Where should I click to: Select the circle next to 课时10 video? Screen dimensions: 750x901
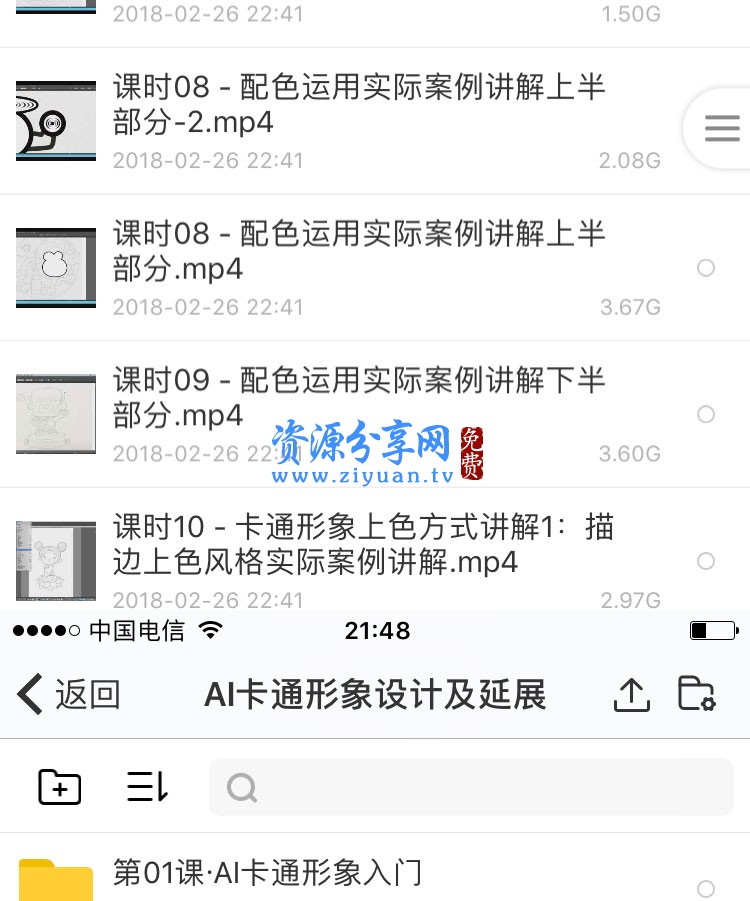[x=706, y=561]
